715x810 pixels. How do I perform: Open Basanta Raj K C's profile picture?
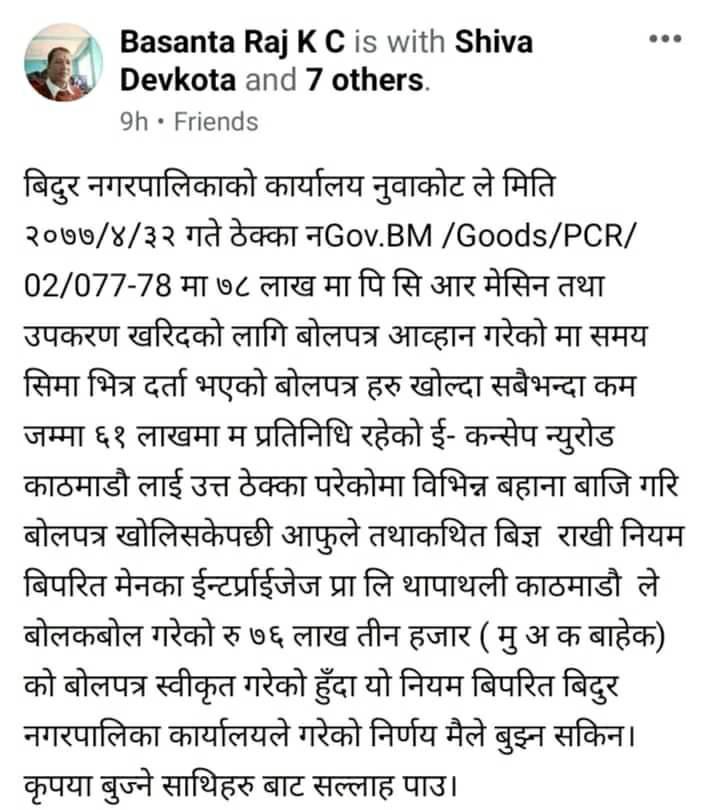(x=64, y=61)
